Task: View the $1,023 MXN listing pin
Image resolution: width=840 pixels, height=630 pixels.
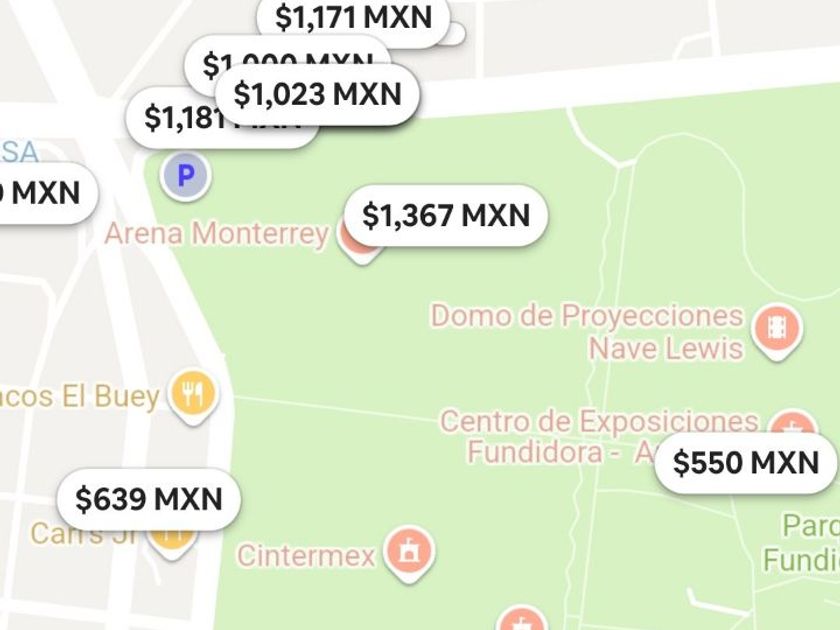Action: pyautogui.click(x=317, y=94)
